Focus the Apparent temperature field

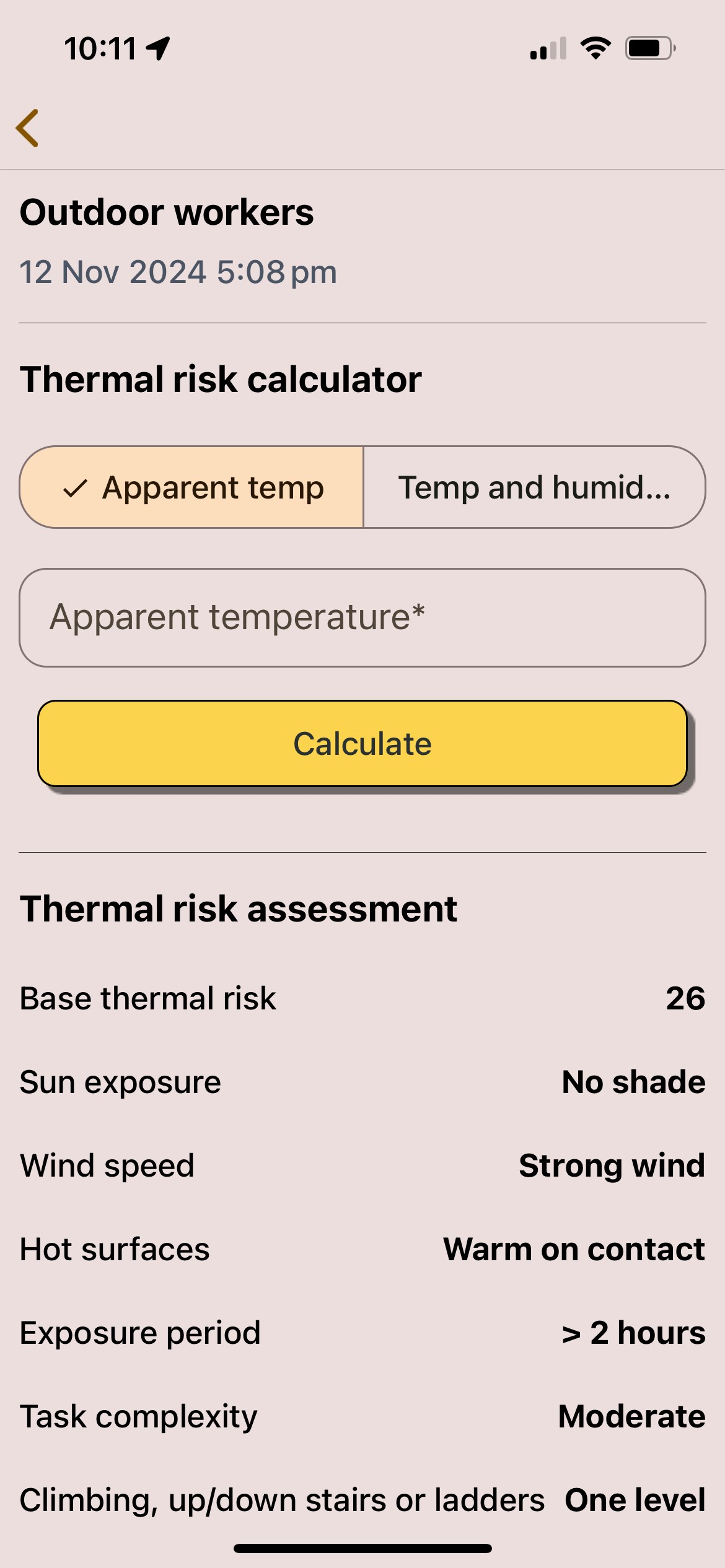click(x=362, y=617)
